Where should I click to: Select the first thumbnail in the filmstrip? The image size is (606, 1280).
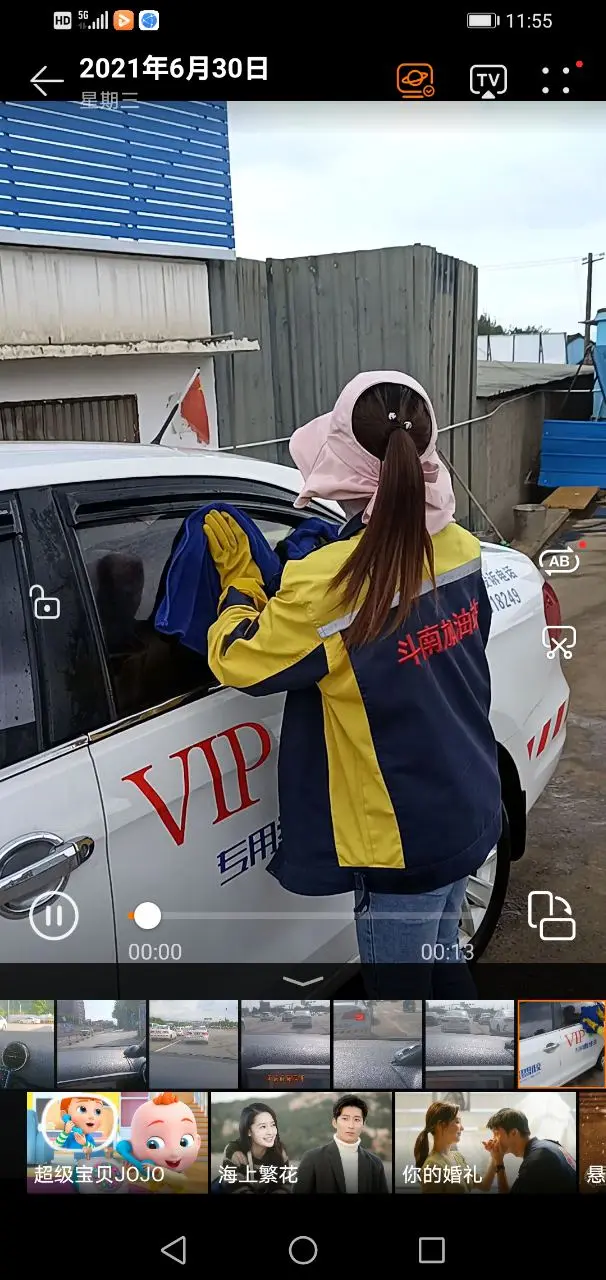[x=26, y=1044]
